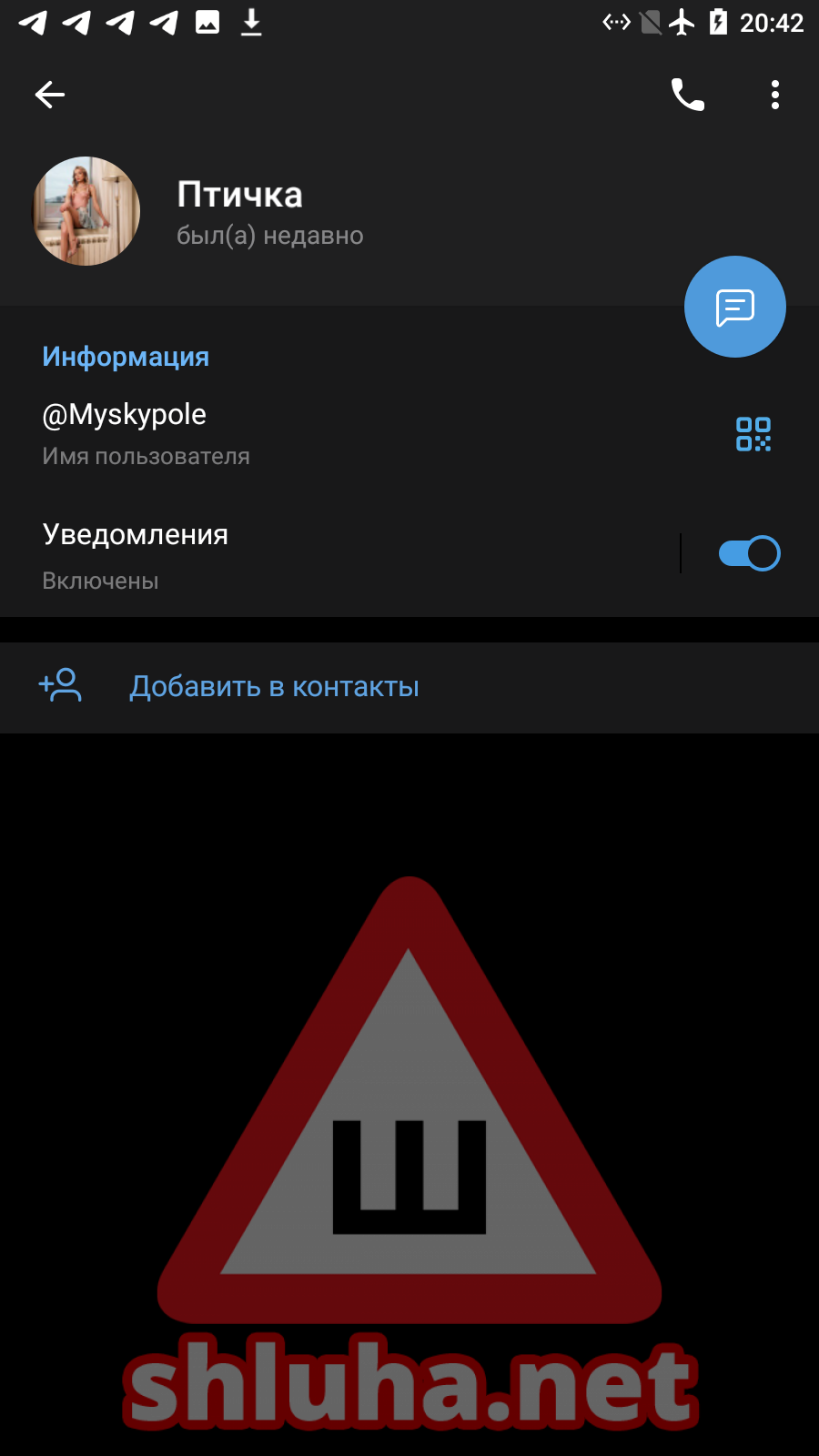Open the message chat button

(x=734, y=307)
